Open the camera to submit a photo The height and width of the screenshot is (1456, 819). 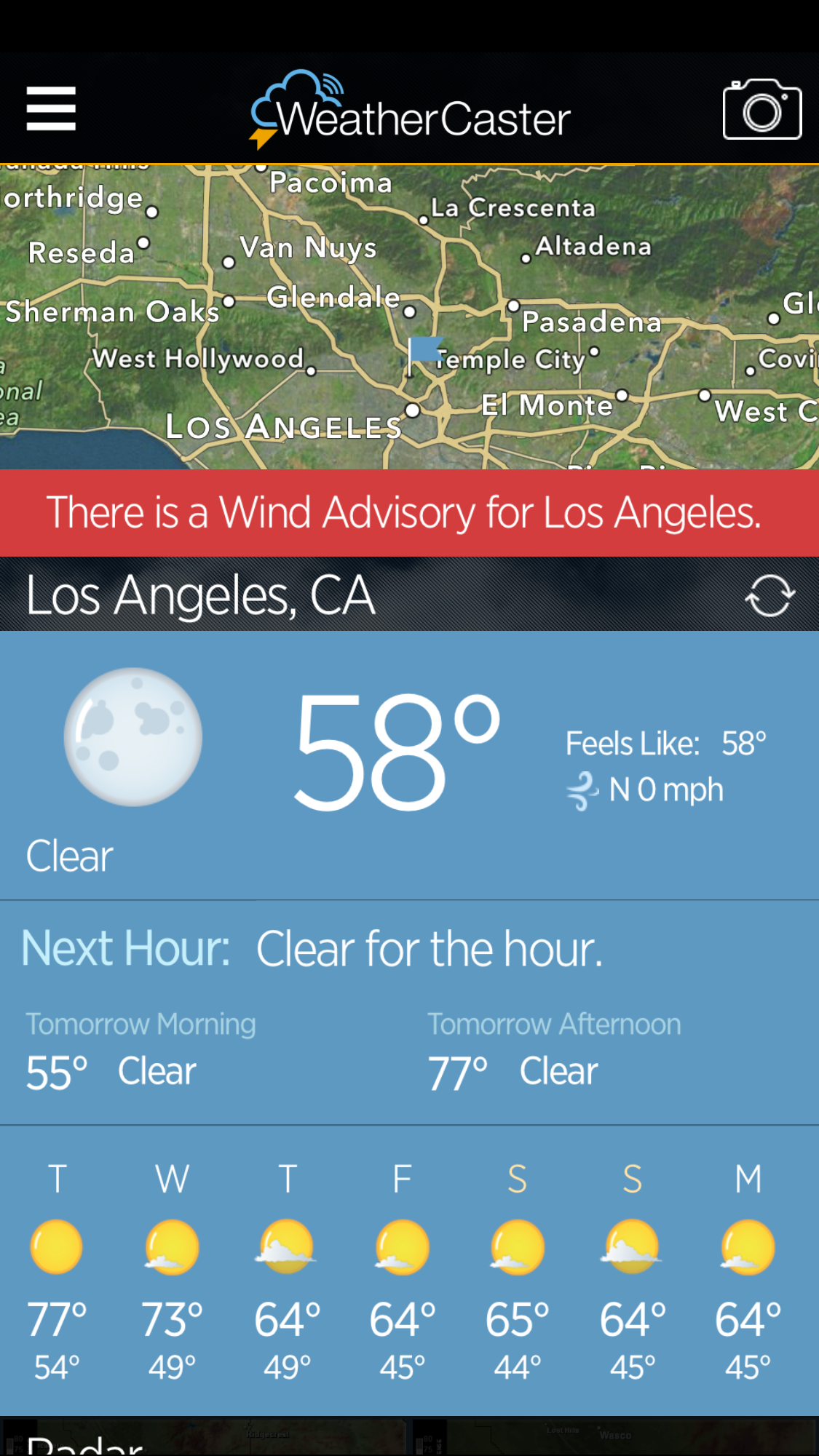762,109
